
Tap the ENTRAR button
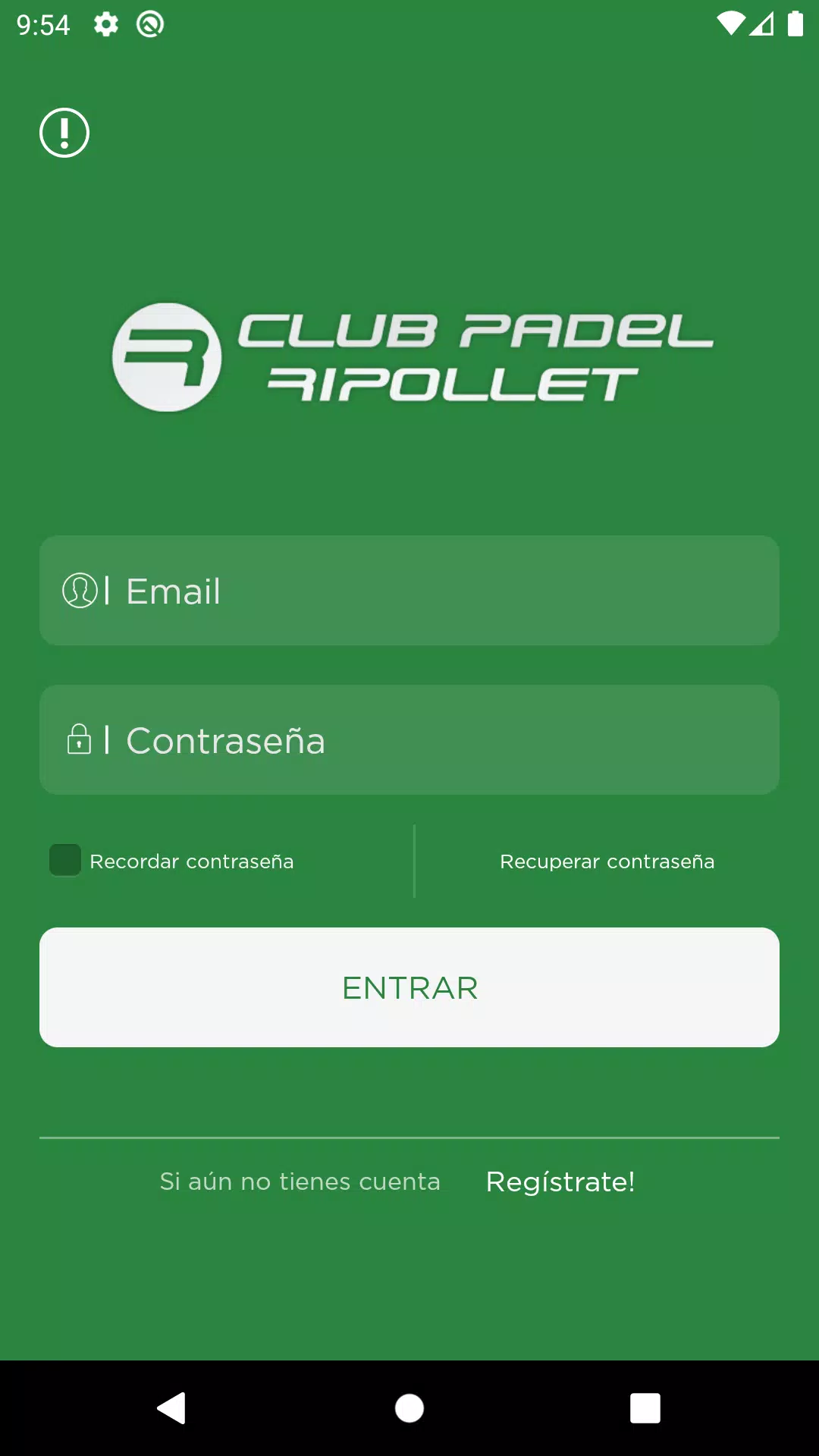pyautogui.click(x=409, y=987)
